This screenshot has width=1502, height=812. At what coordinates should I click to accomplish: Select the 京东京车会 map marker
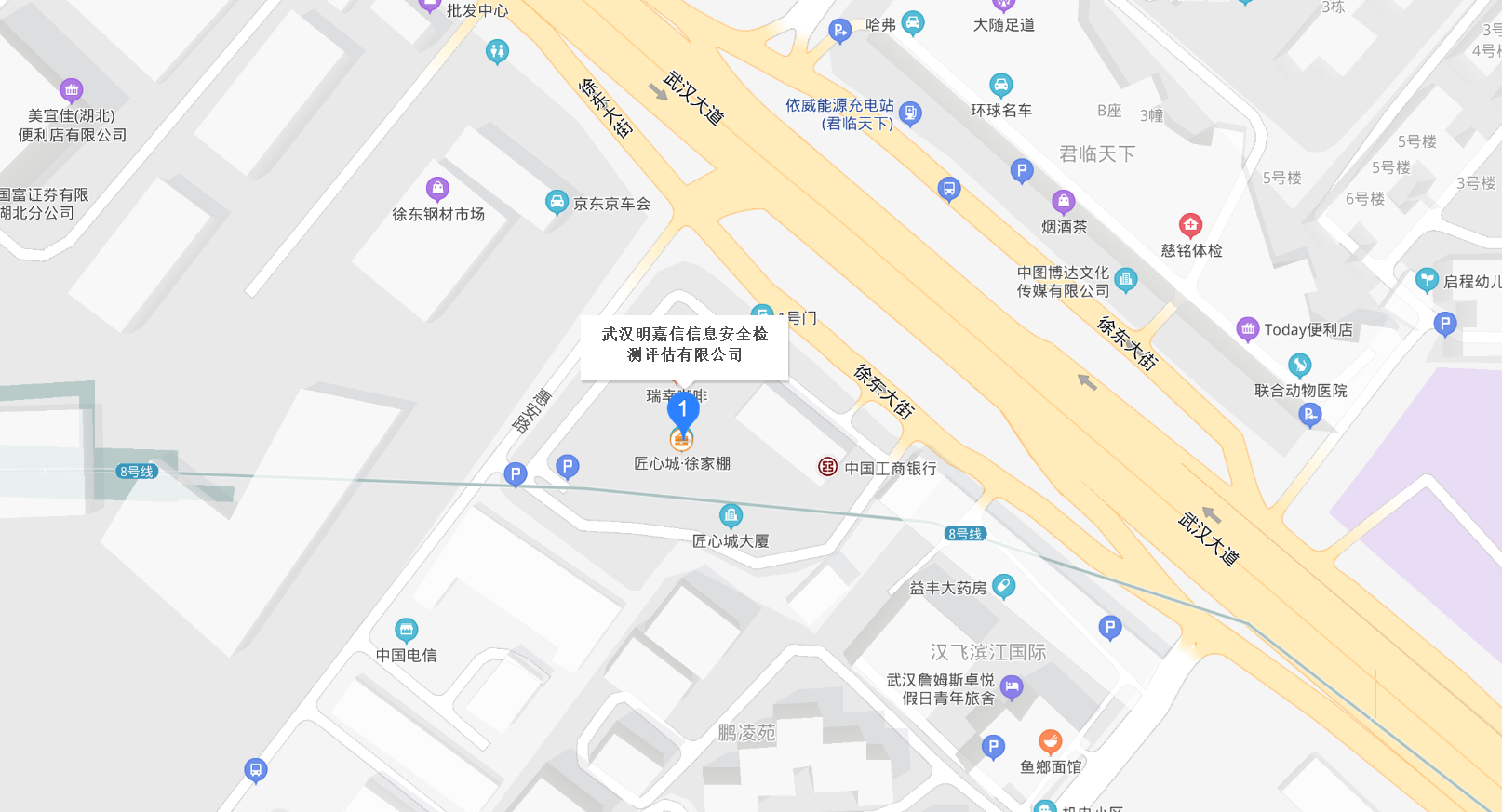point(557,202)
